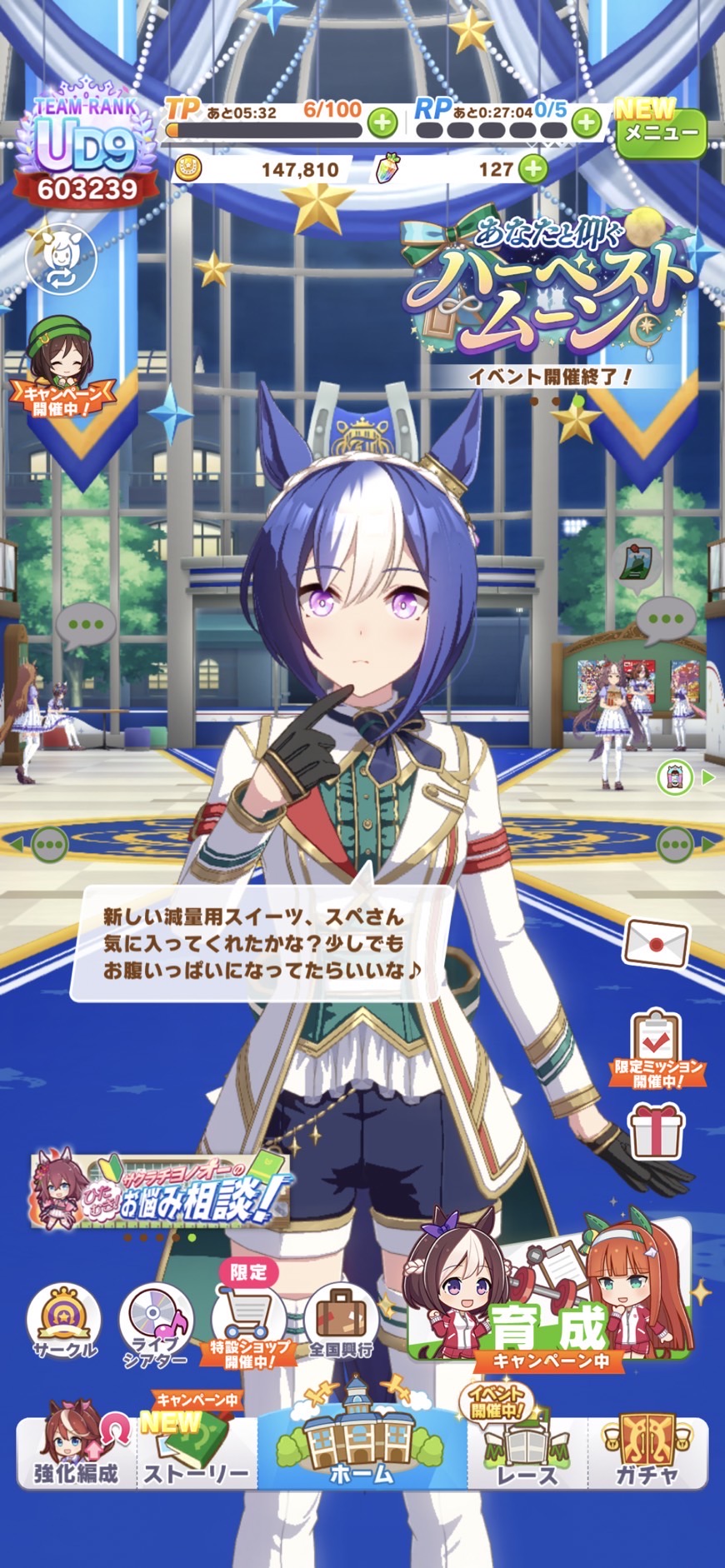
Task: Open the お悩み相談 banner
Action: click(161, 1191)
